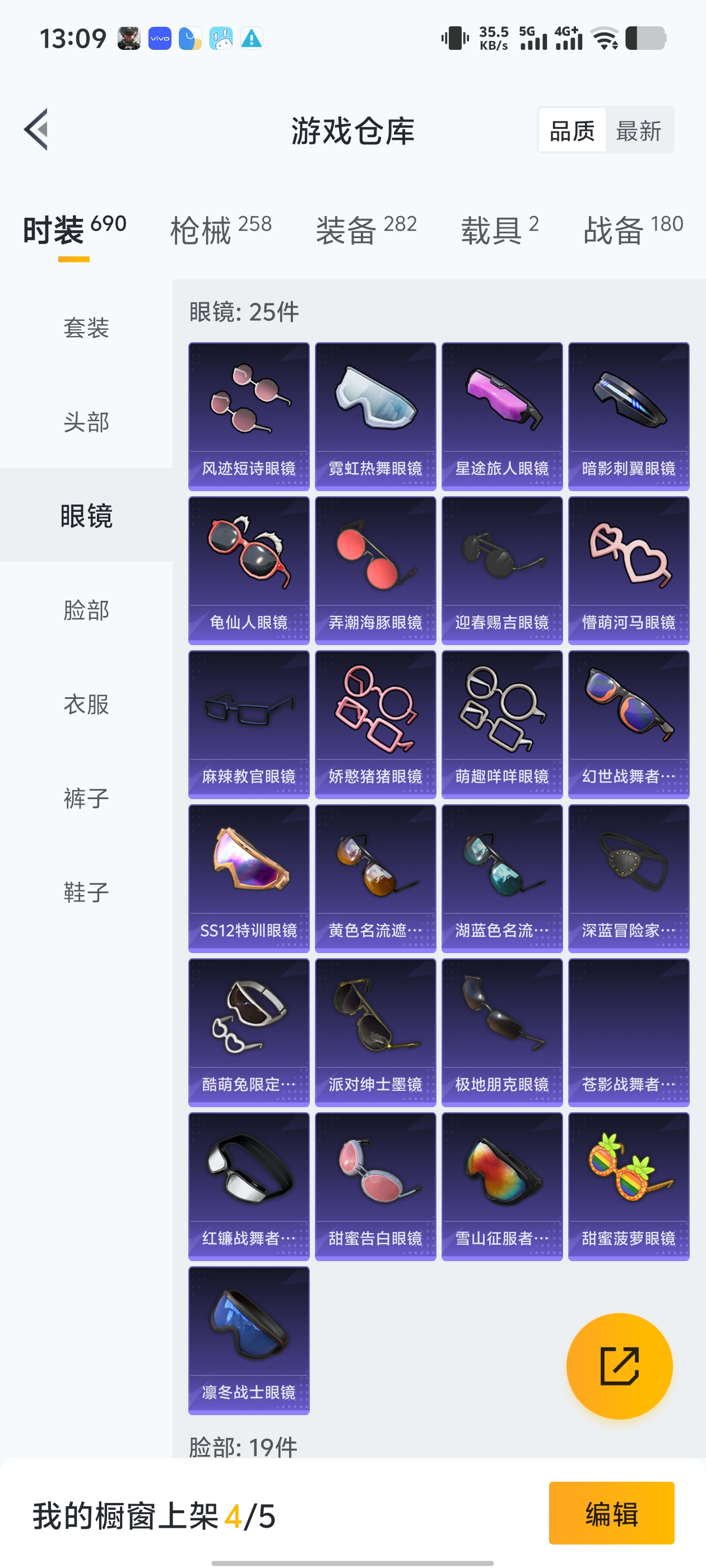Select the 暗影刺翼眼镜 item
The image size is (706, 1568).
click(629, 415)
